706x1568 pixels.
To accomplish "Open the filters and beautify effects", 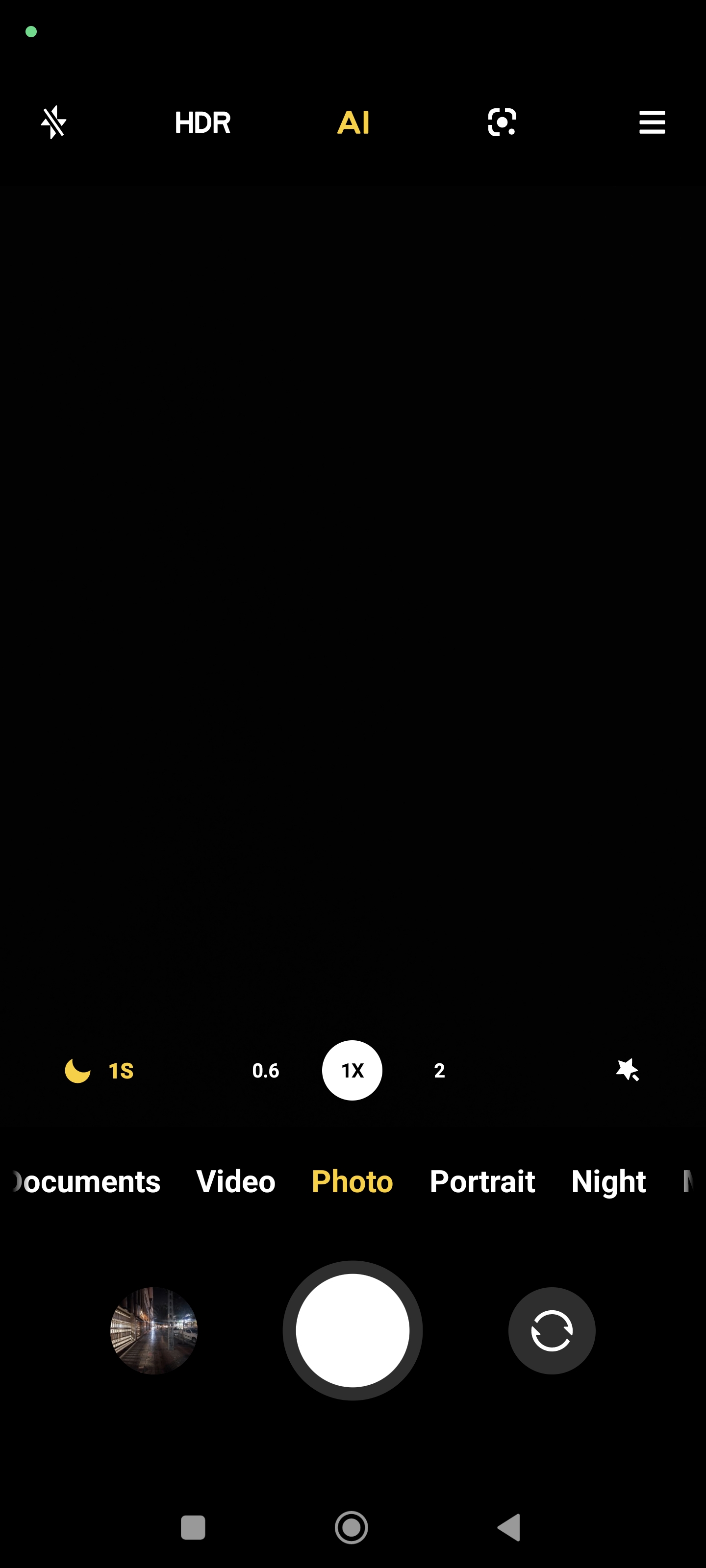I will (627, 1070).
